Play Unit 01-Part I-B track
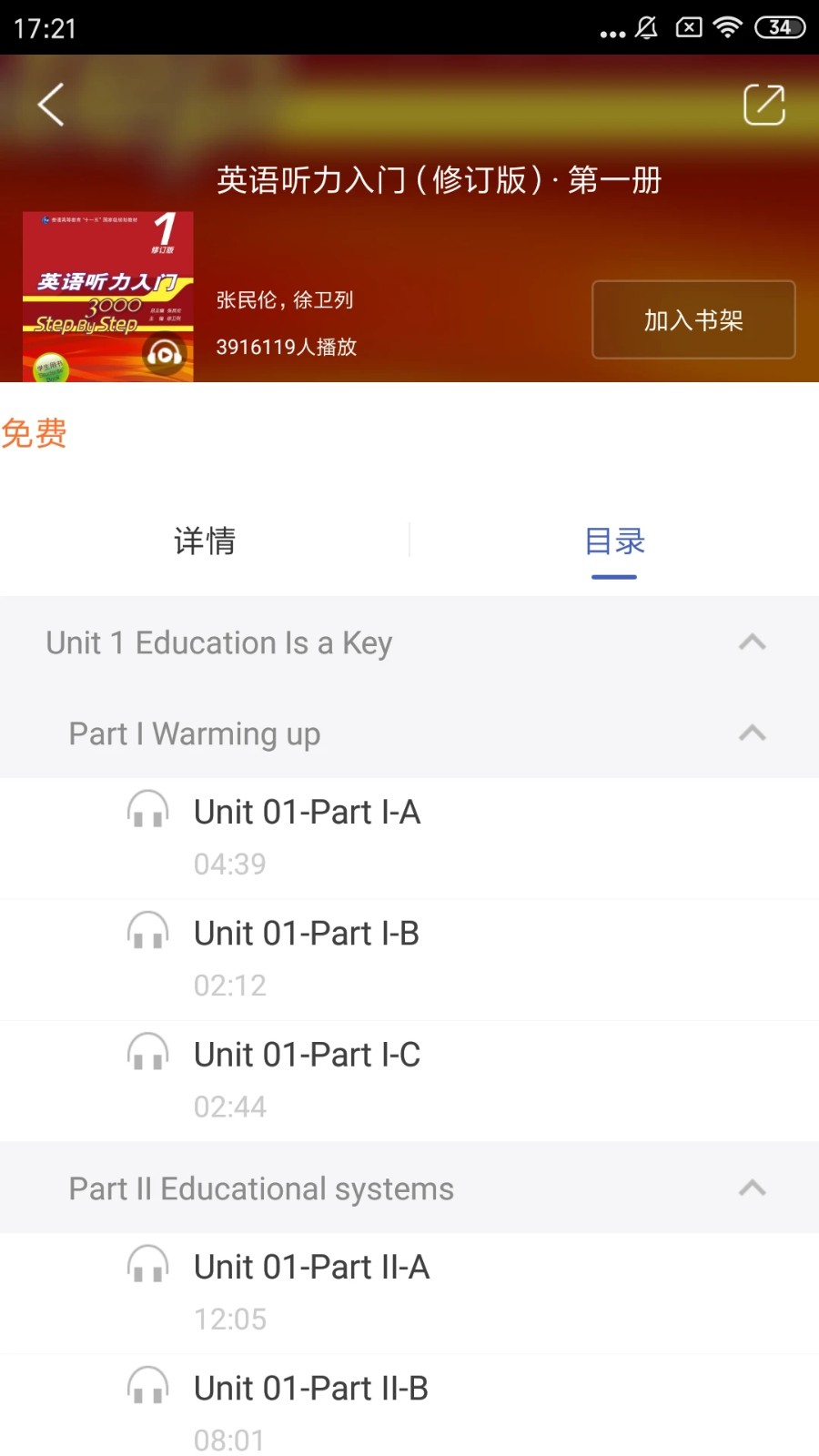This screenshot has width=819, height=1456. [409, 960]
